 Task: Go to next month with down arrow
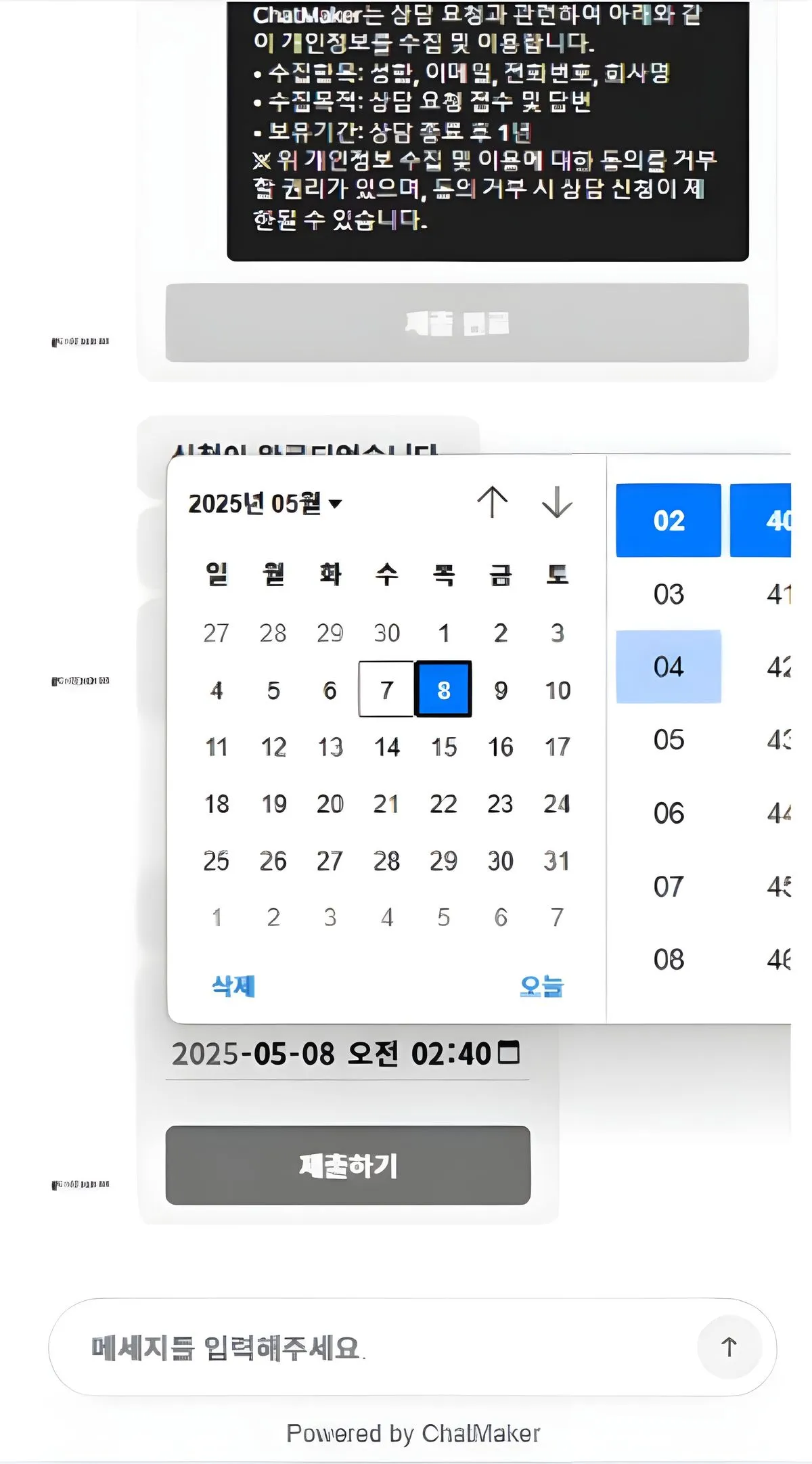[557, 502]
